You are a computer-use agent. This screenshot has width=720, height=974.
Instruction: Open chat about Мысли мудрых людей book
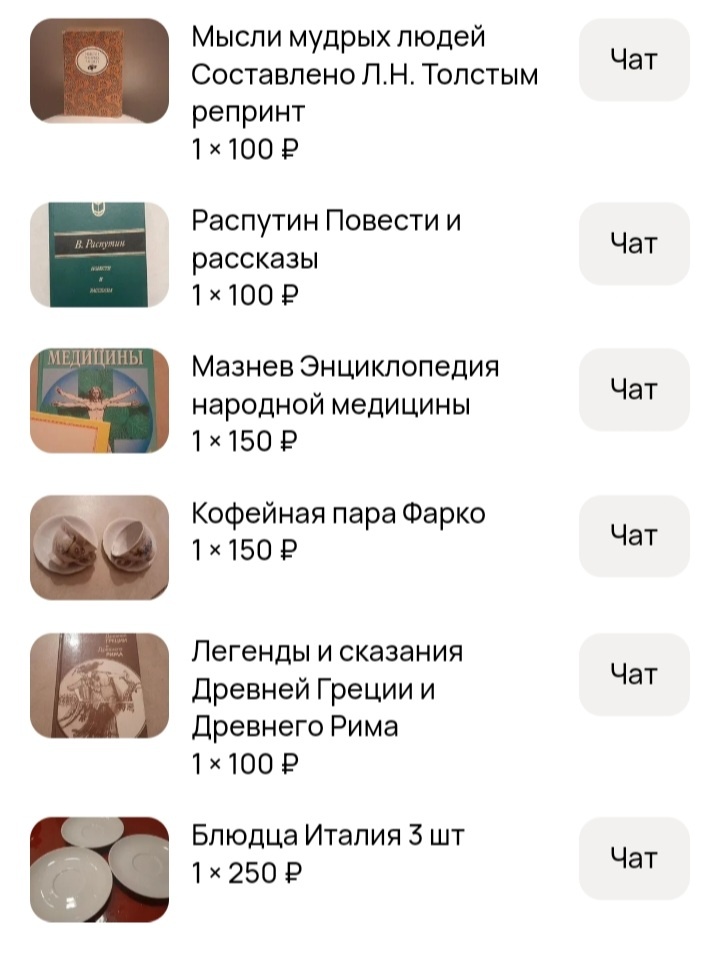(x=632, y=61)
